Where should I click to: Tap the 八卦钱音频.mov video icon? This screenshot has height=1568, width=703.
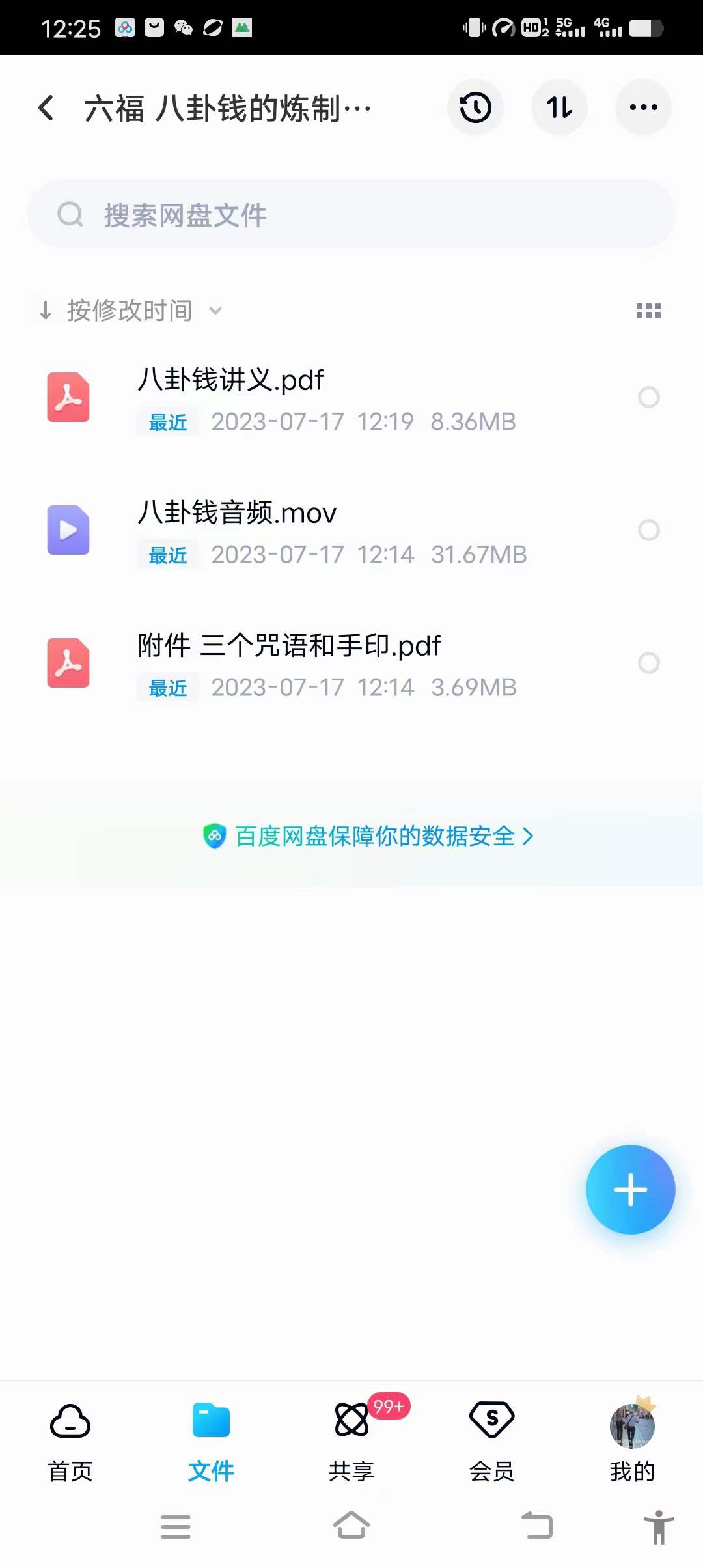point(68,531)
